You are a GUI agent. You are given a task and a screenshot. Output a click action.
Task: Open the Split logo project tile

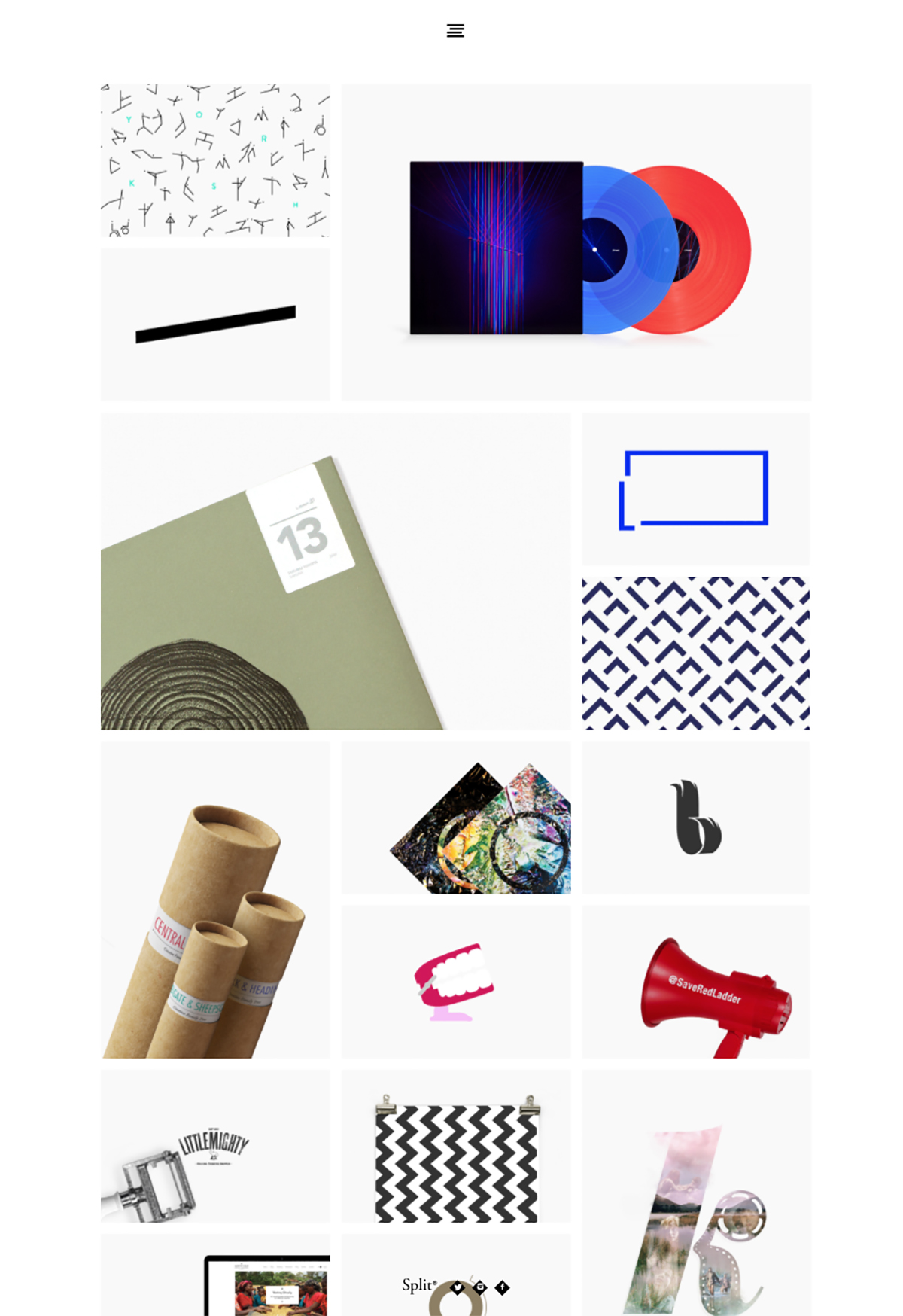[x=456, y=1276]
